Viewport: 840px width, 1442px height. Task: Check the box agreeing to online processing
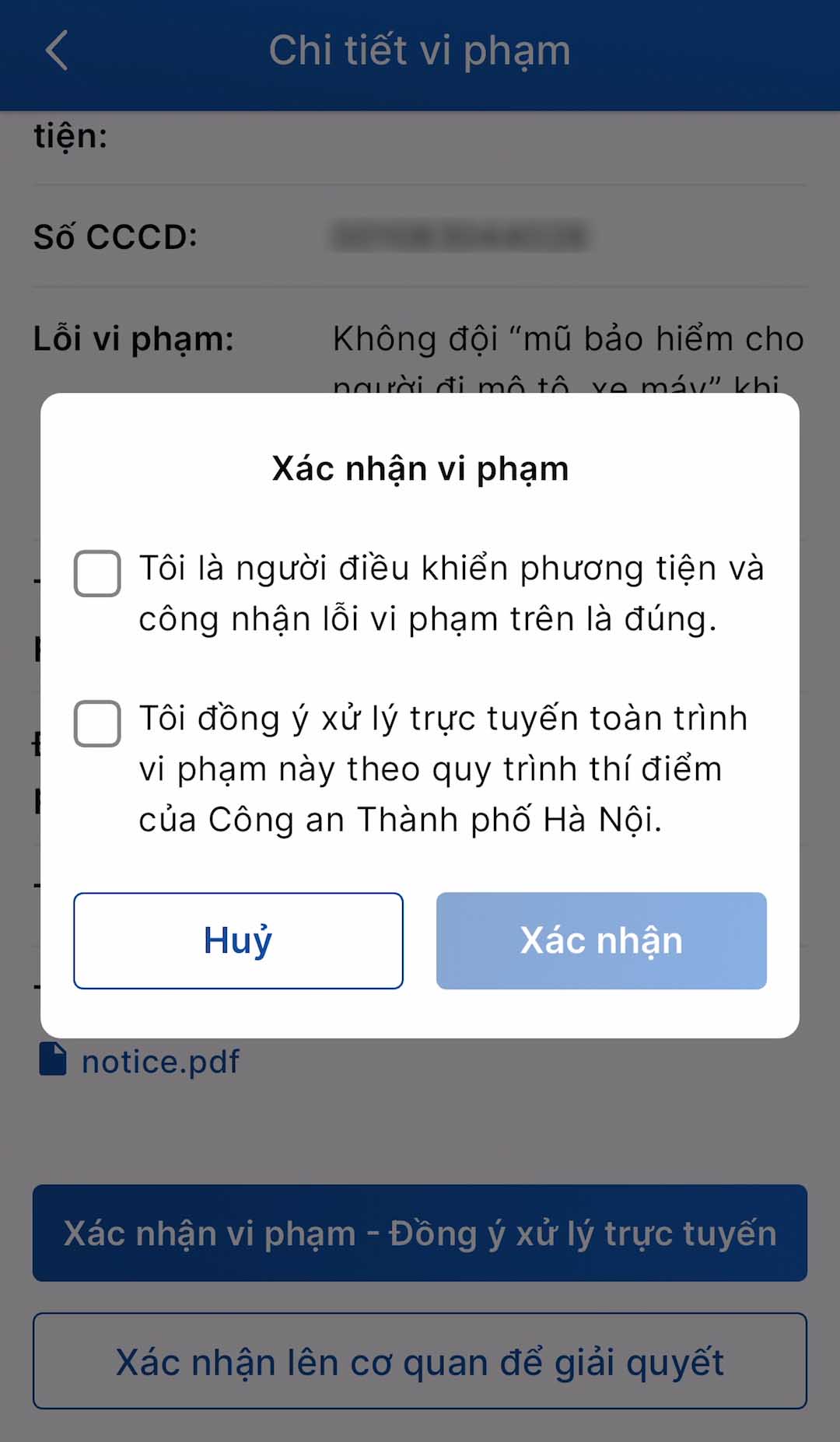click(97, 724)
